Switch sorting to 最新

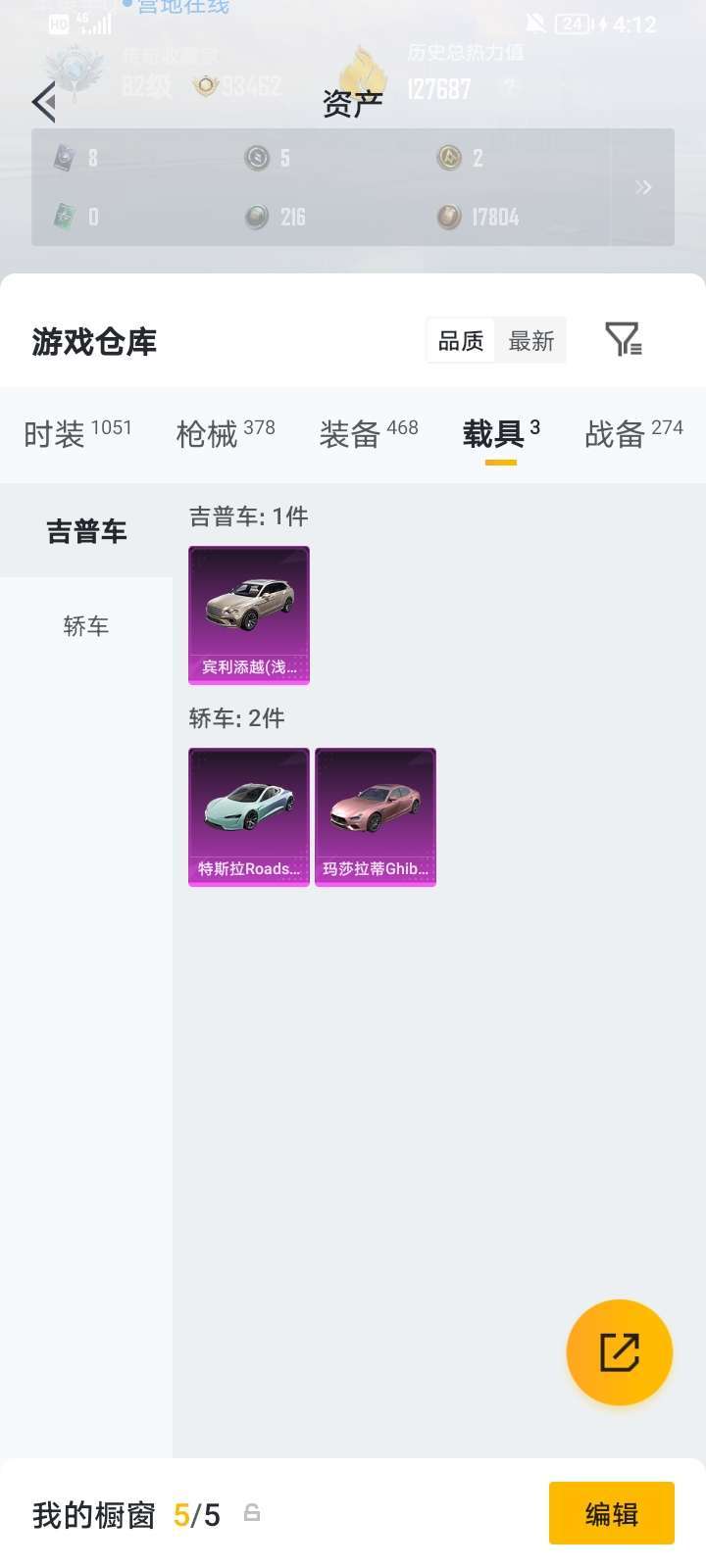530,340
